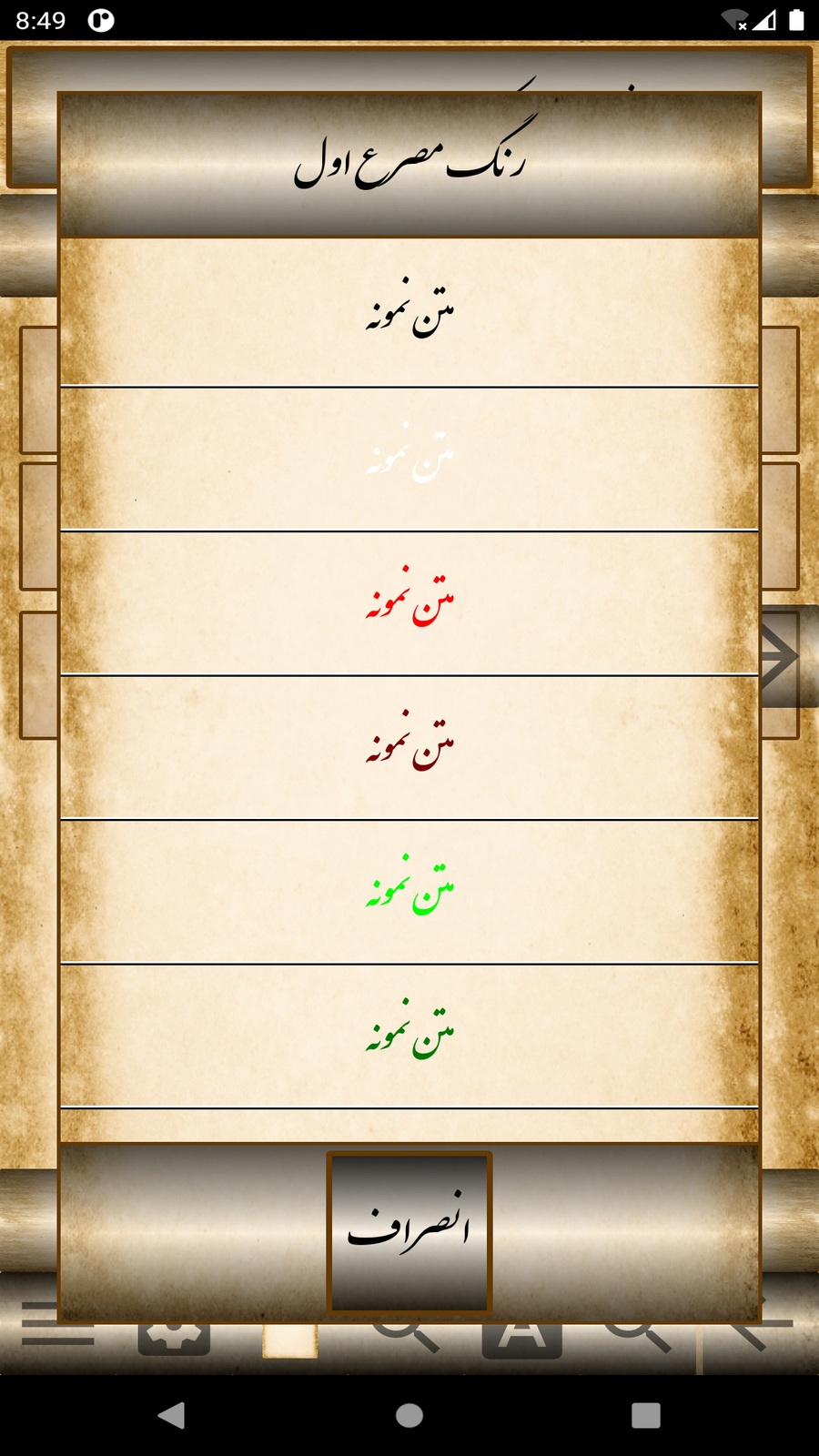The image size is (819, 1456).
Task: Choose the white sample text color
Action: (409, 458)
